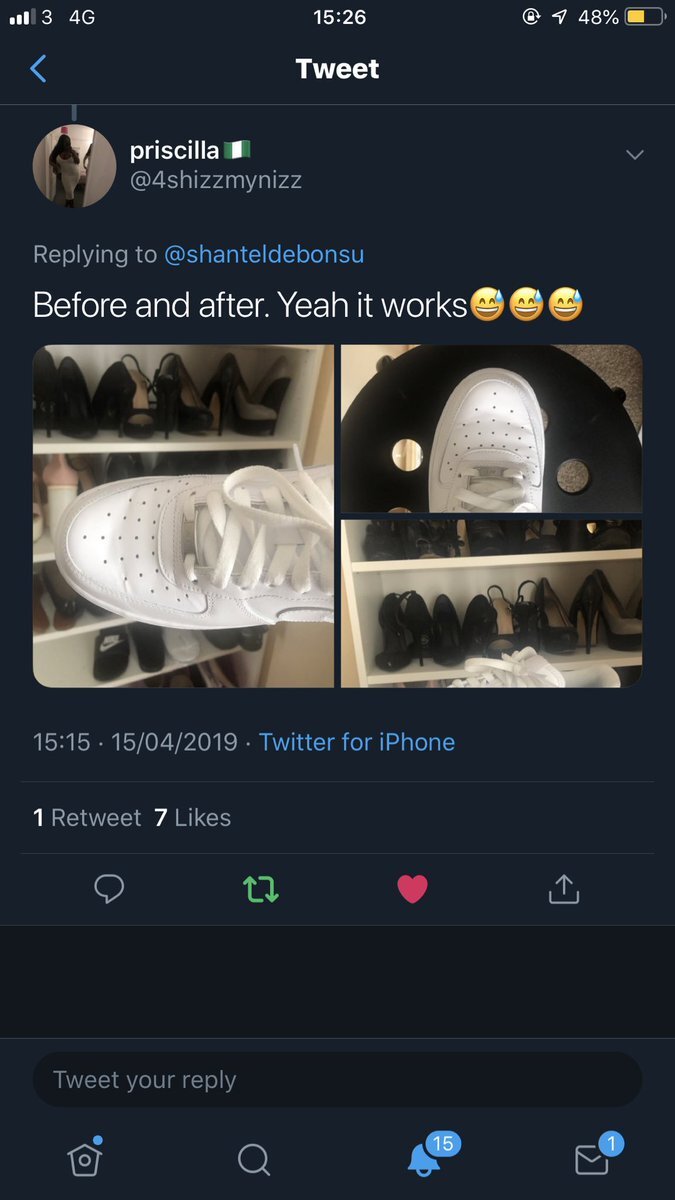Viewport: 675px width, 1200px height.
Task: See the 7 Likes list
Action: 193,817
